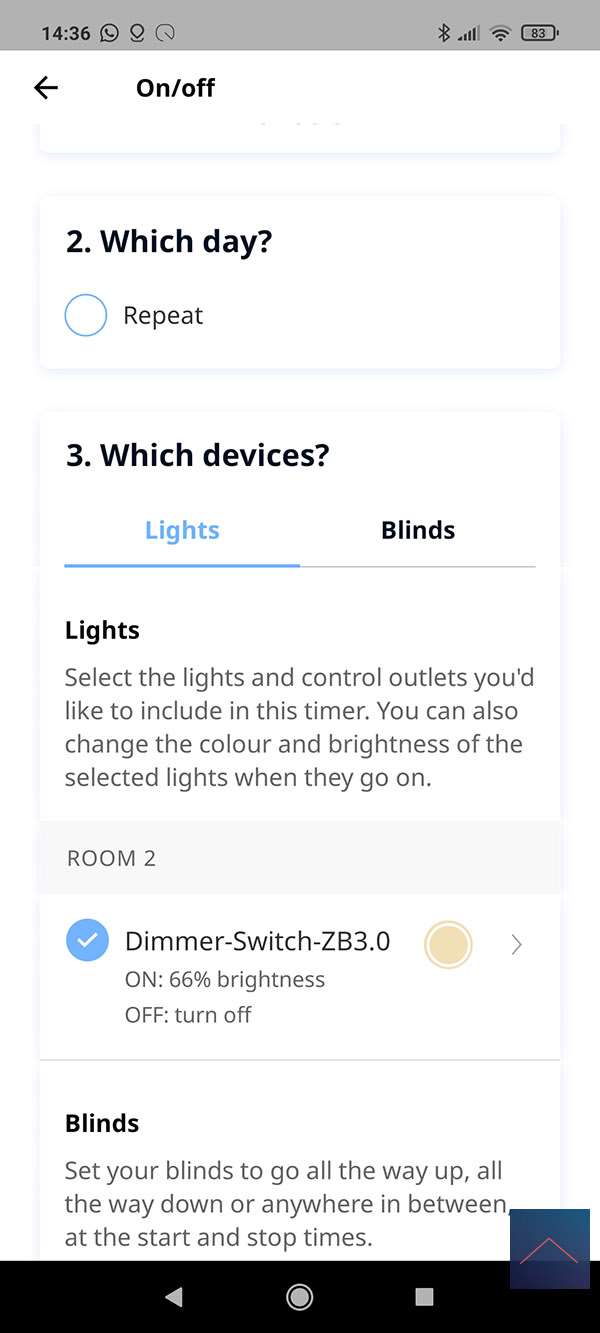The width and height of the screenshot is (600, 1333).
Task: Go back from the On/off screen
Action: coord(46,88)
